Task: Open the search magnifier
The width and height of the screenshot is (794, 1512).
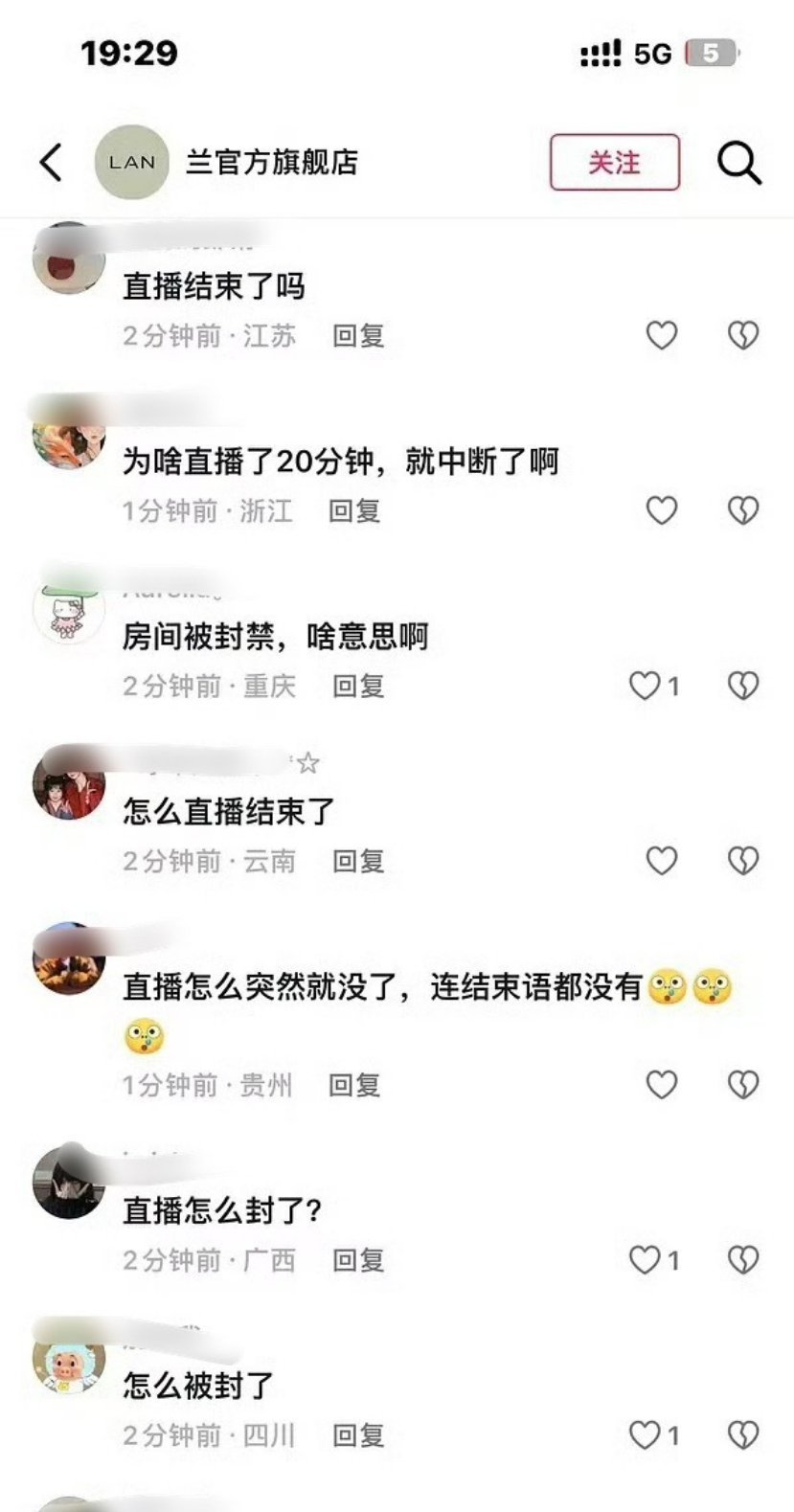Action: pos(737,163)
